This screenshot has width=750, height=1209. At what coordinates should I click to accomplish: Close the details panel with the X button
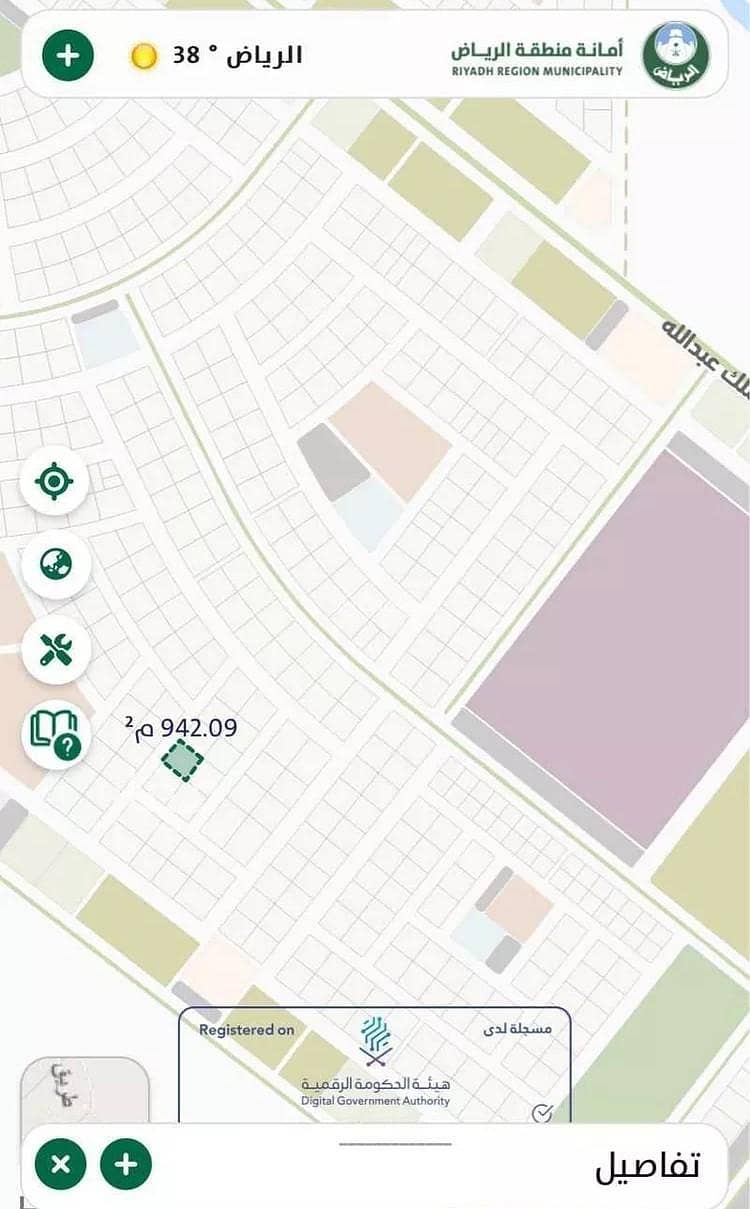pos(60,1164)
